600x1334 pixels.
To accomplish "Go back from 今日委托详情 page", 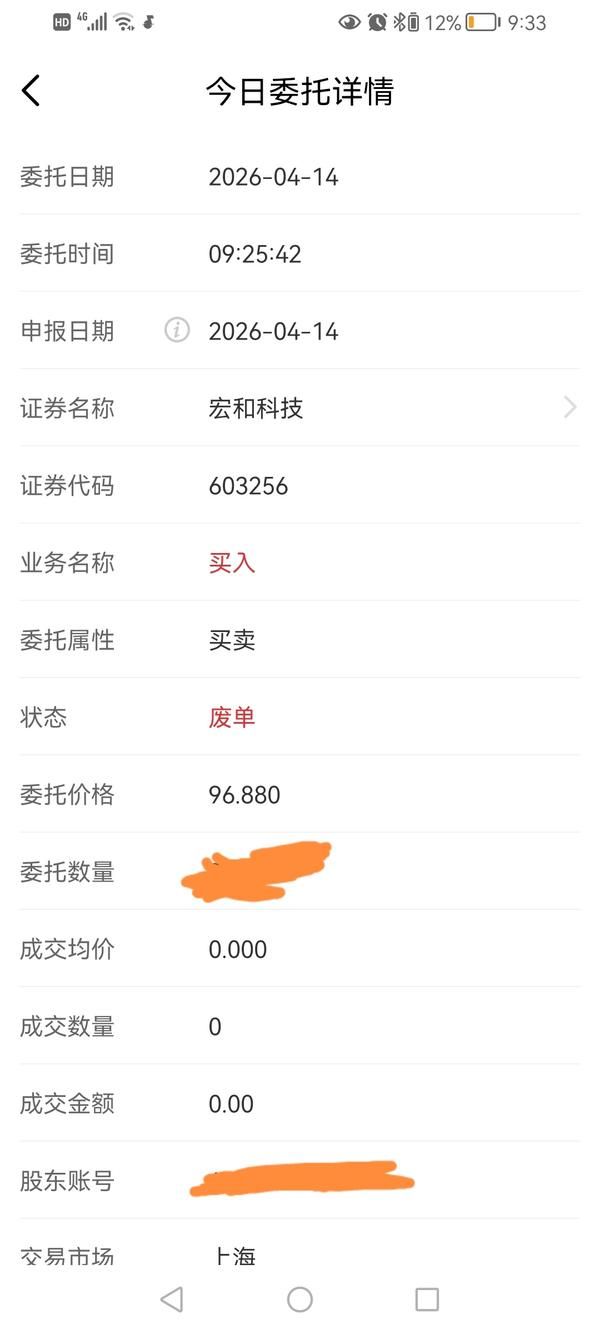I will point(32,91).
